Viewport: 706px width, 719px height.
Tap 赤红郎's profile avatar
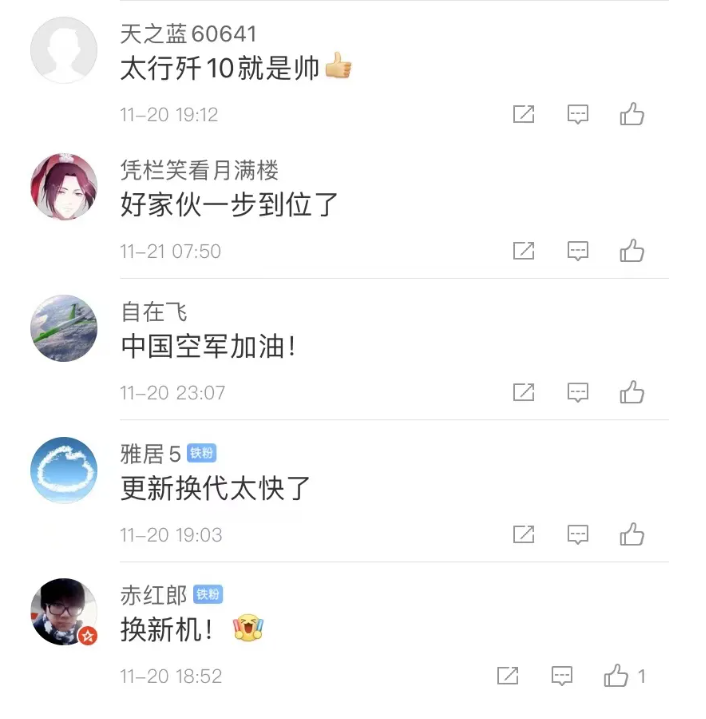pyautogui.click(x=65, y=612)
